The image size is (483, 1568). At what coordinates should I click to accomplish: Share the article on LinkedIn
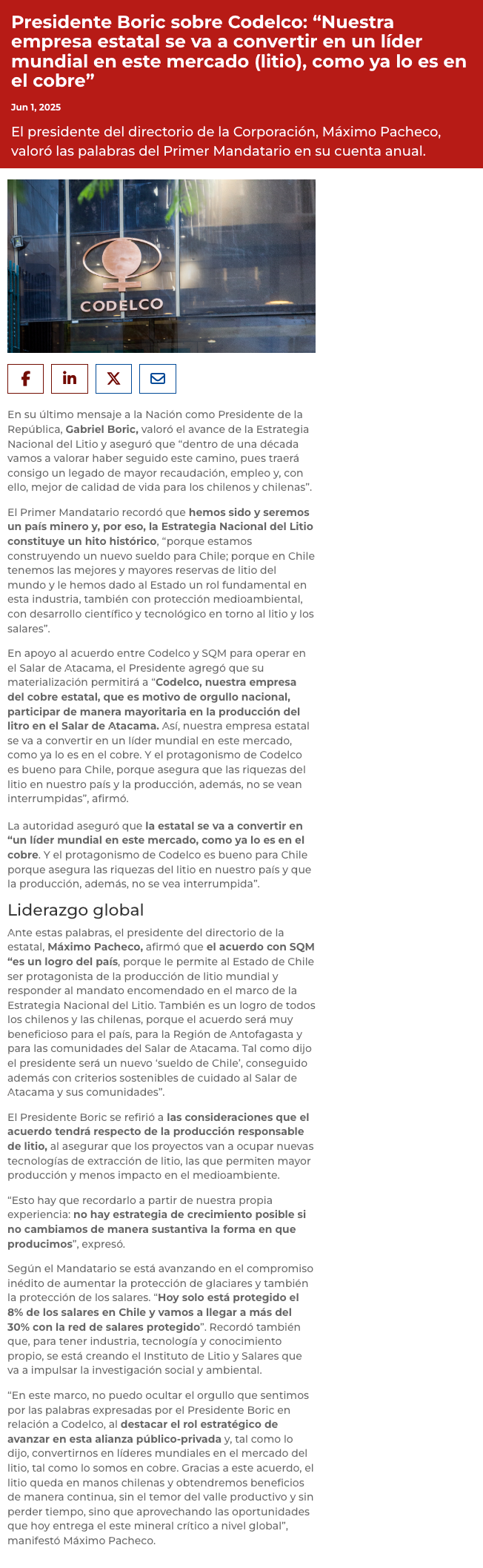[70, 379]
